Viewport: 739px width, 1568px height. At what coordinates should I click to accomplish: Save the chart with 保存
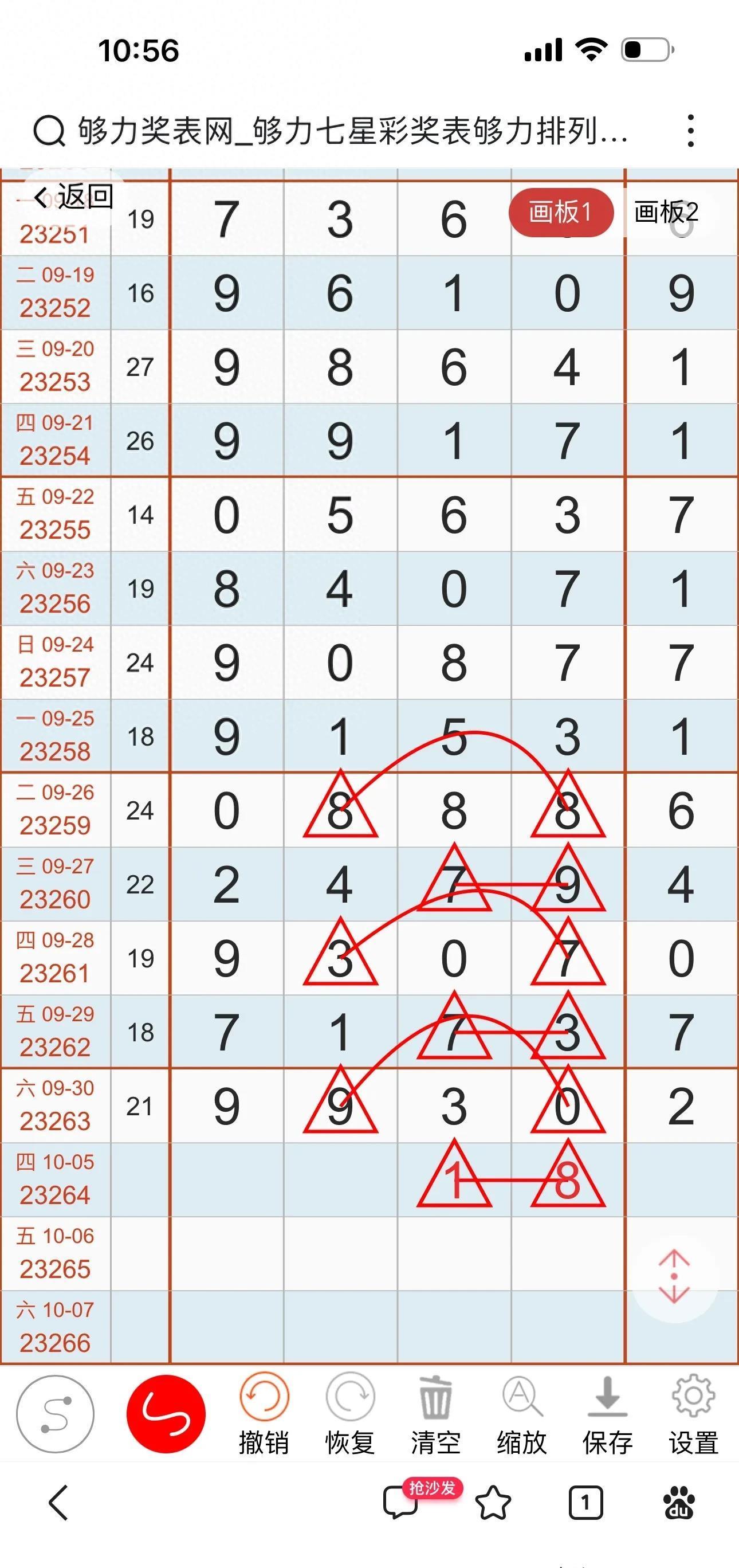pyautogui.click(x=608, y=1414)
